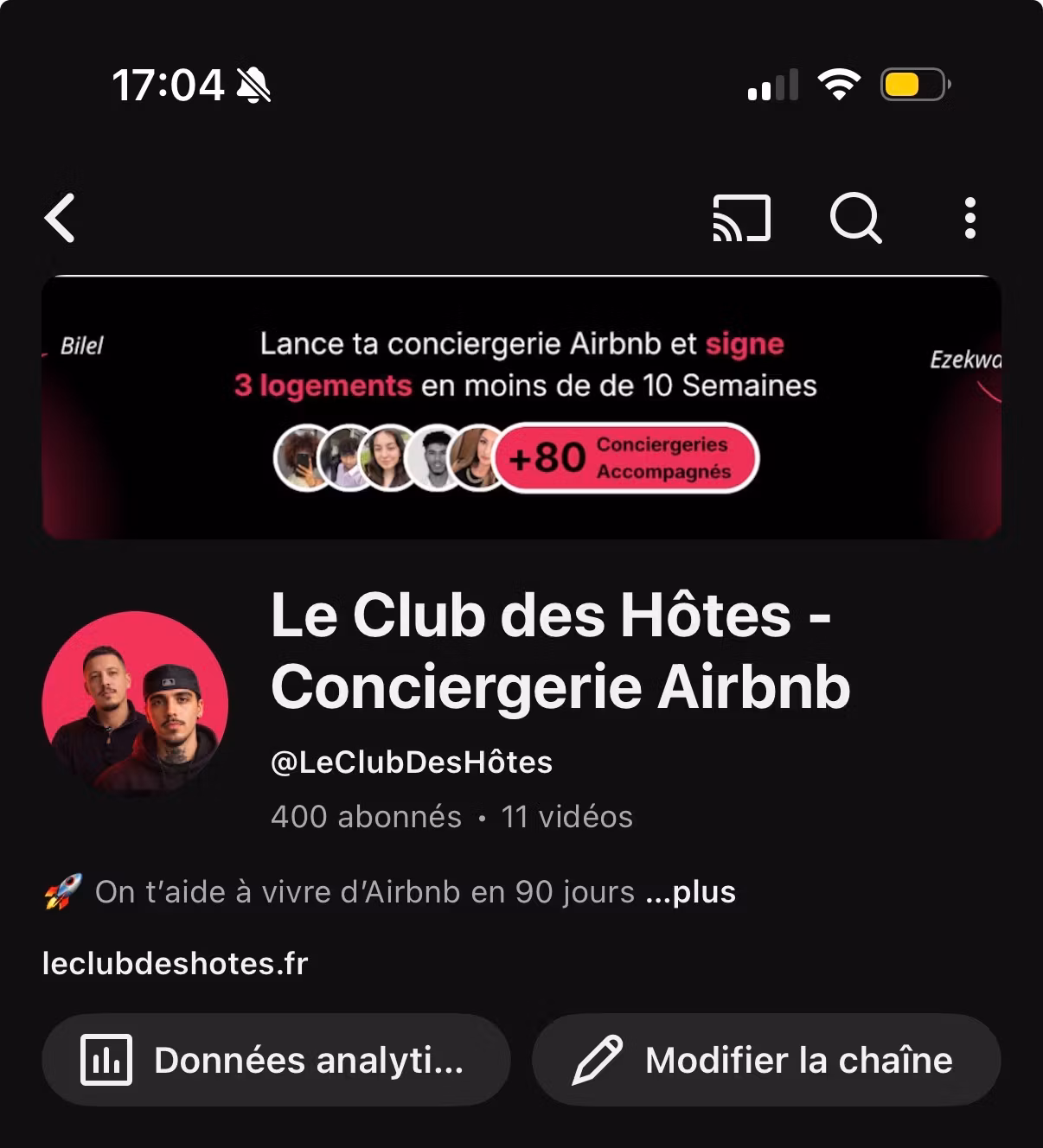Click the back arrow icon

tap(61, 219)
